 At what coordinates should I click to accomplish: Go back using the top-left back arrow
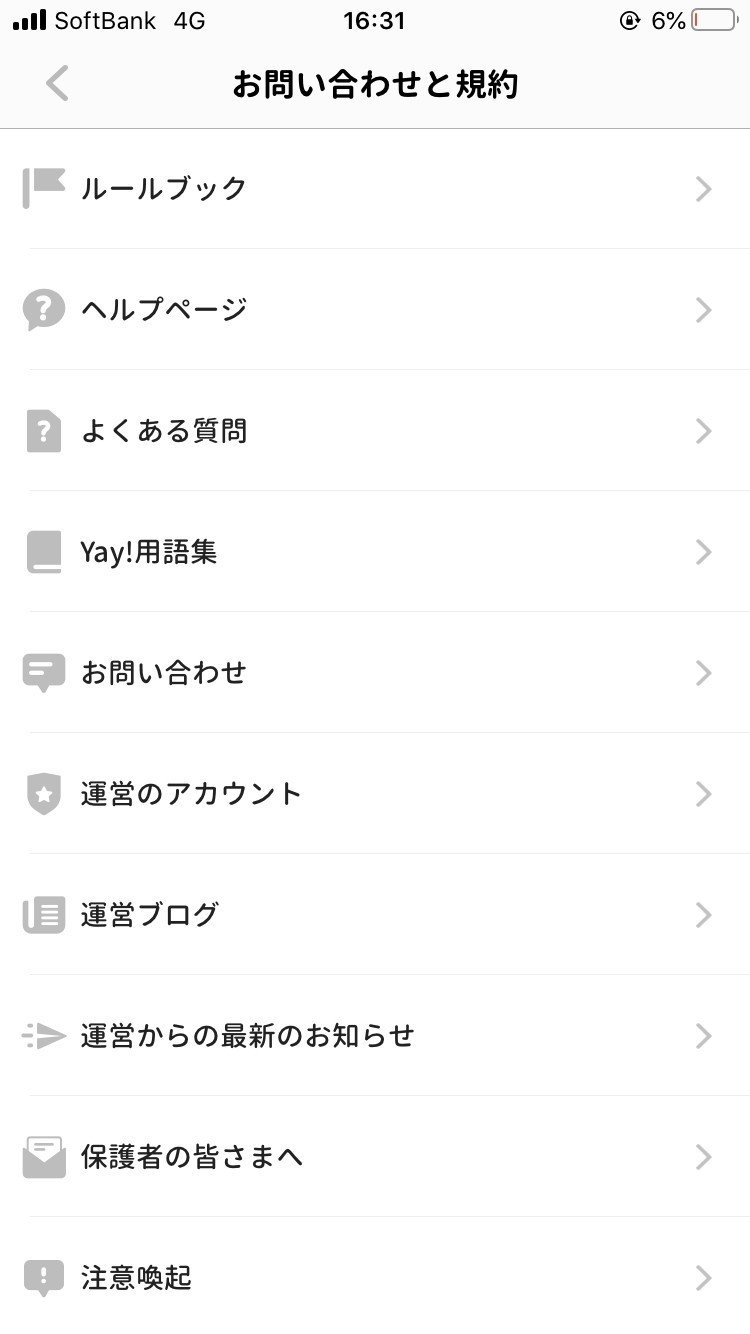(x=57, y=83)
